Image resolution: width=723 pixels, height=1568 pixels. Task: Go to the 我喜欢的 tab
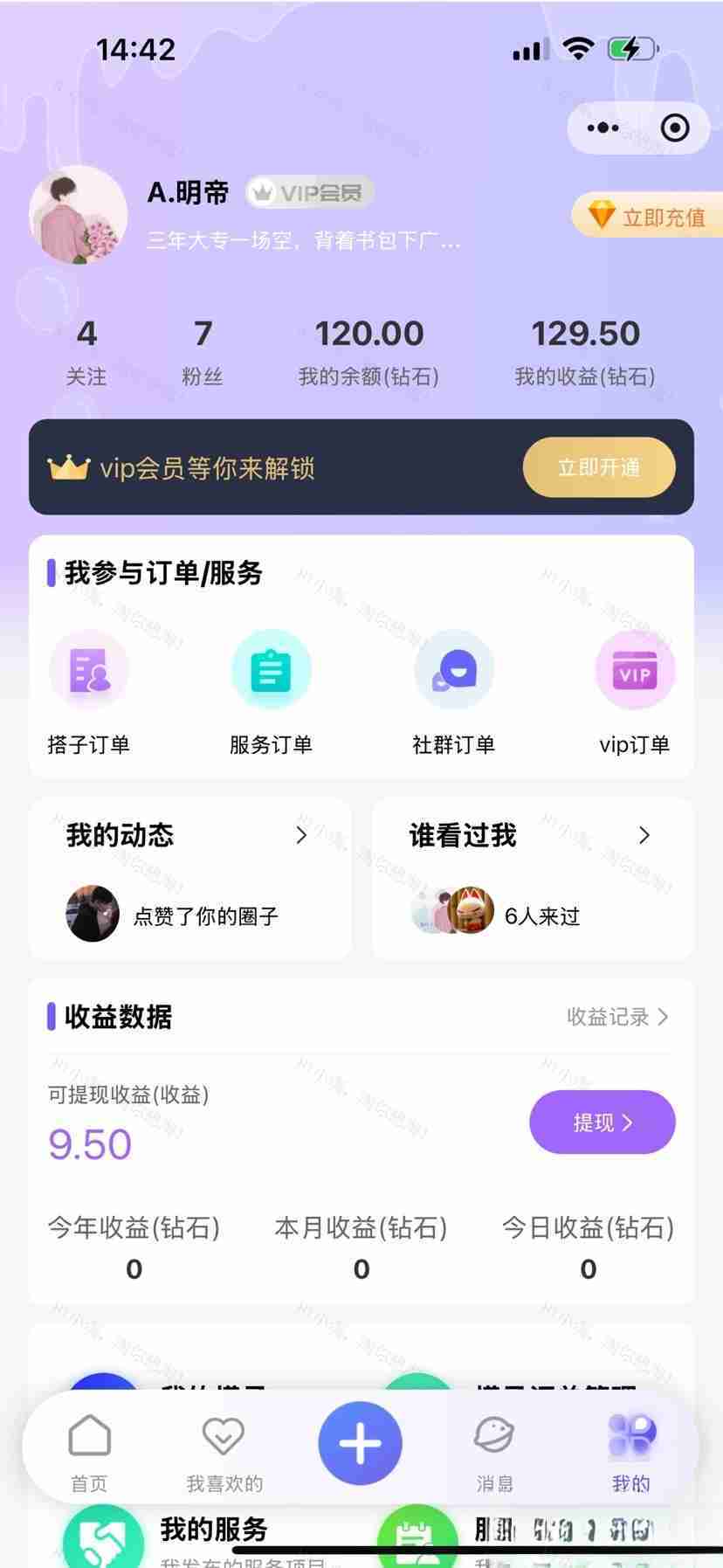coord(224,1452)
